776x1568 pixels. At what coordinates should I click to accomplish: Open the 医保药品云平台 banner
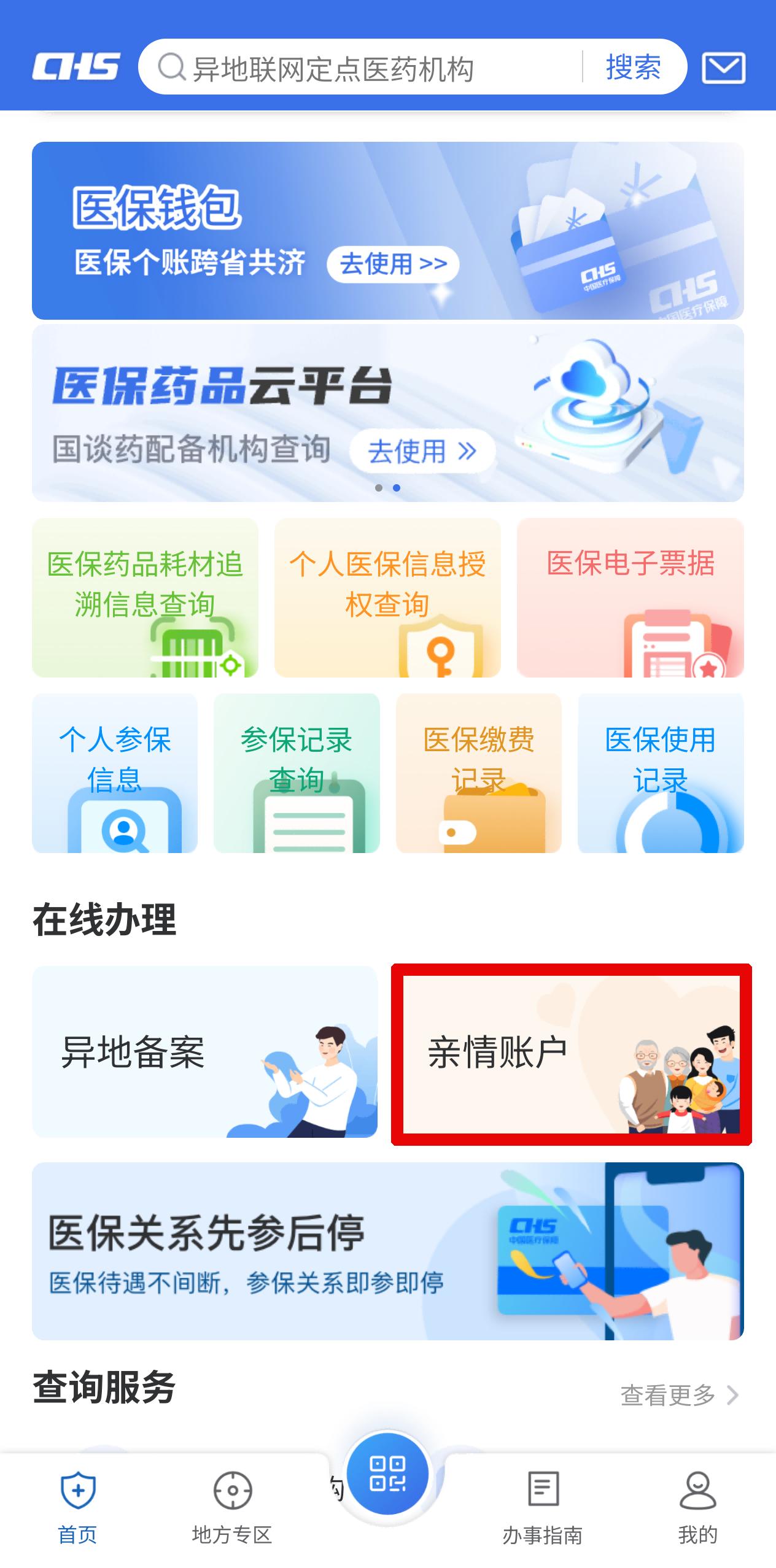click(387, 412)
